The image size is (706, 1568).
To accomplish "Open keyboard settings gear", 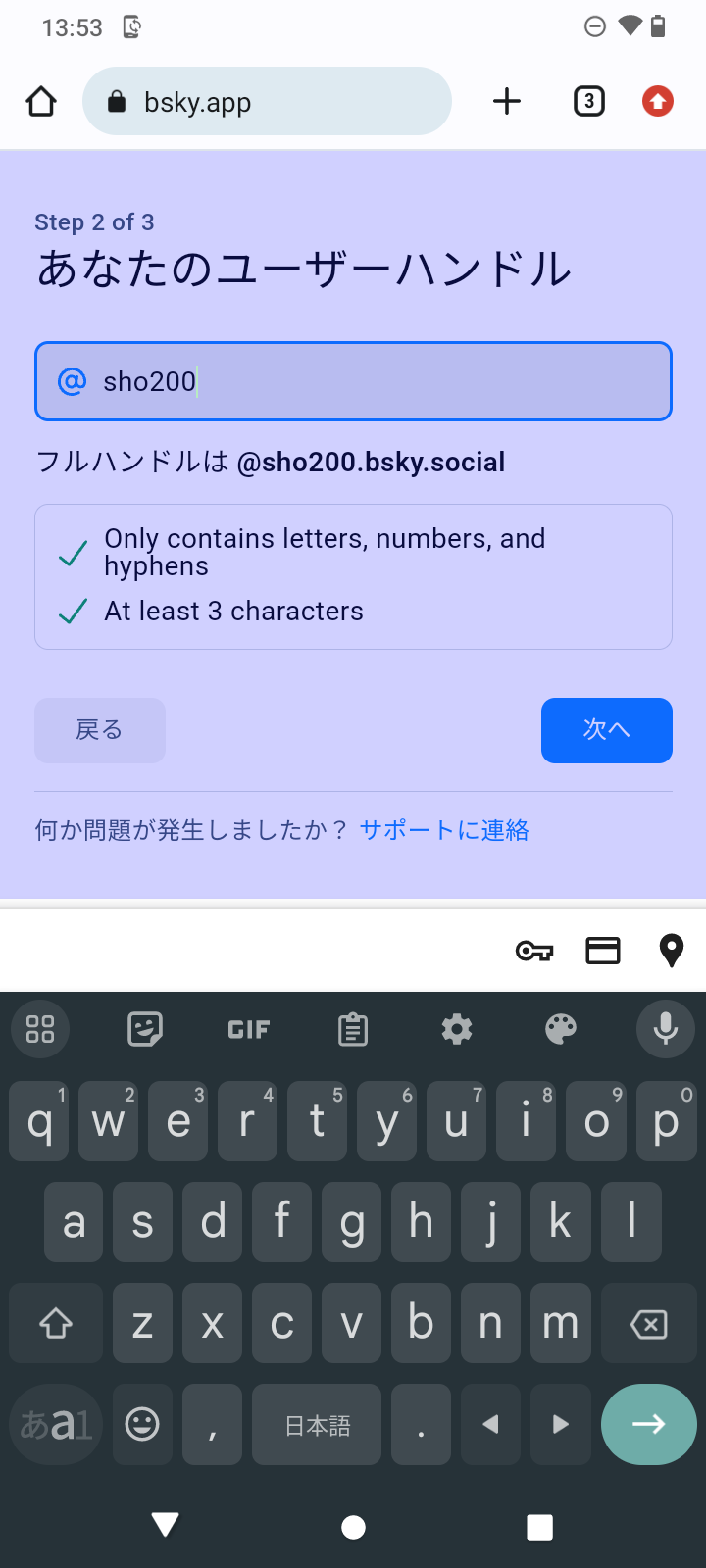I will point(457,1029).
